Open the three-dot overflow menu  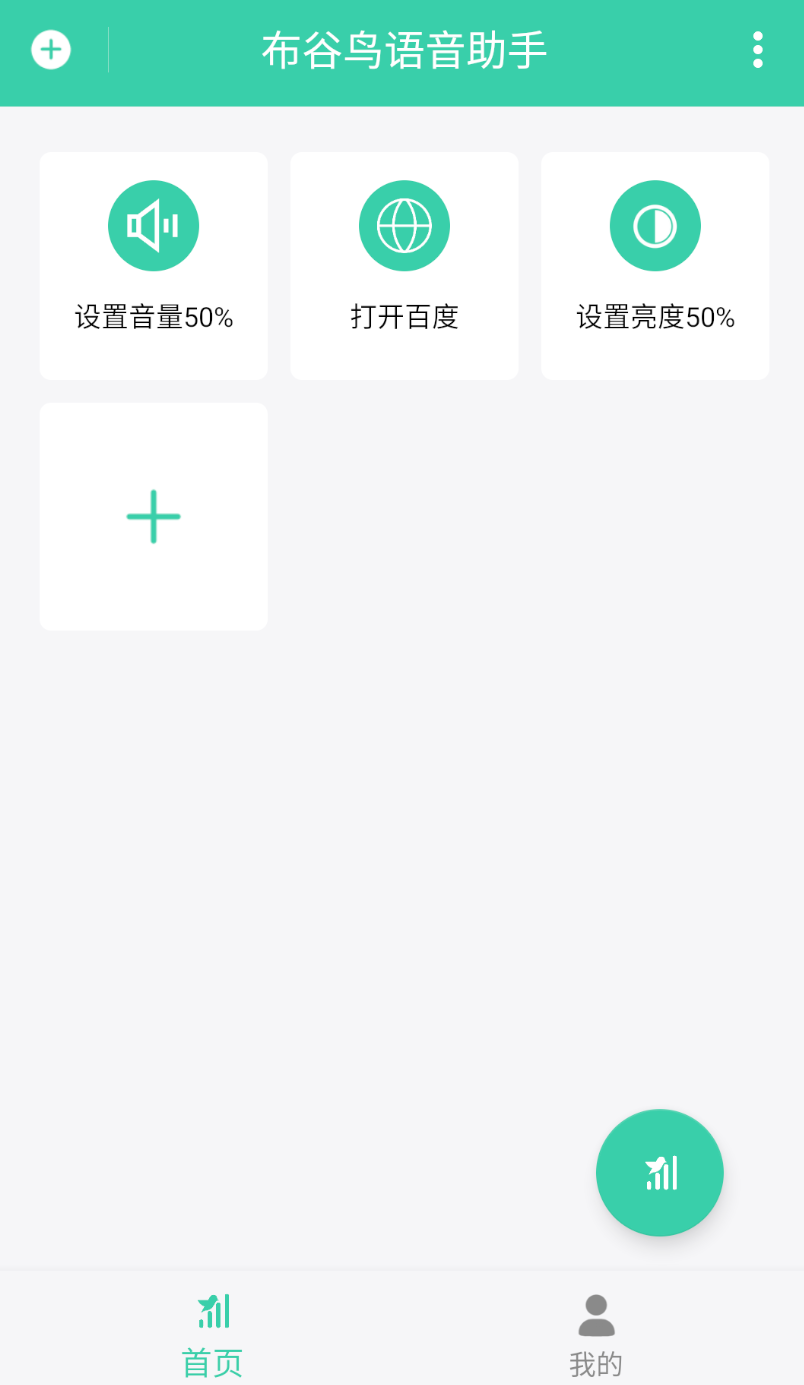757,49
